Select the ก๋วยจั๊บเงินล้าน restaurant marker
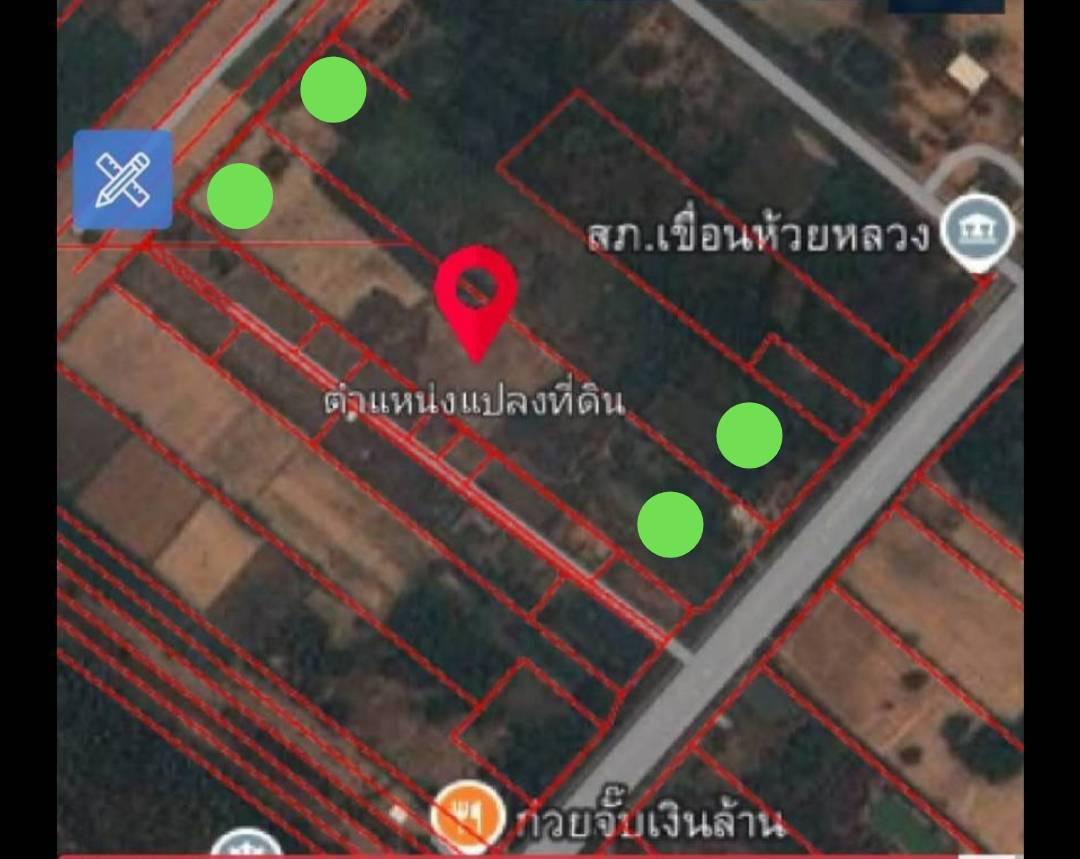 coord(467,815)
